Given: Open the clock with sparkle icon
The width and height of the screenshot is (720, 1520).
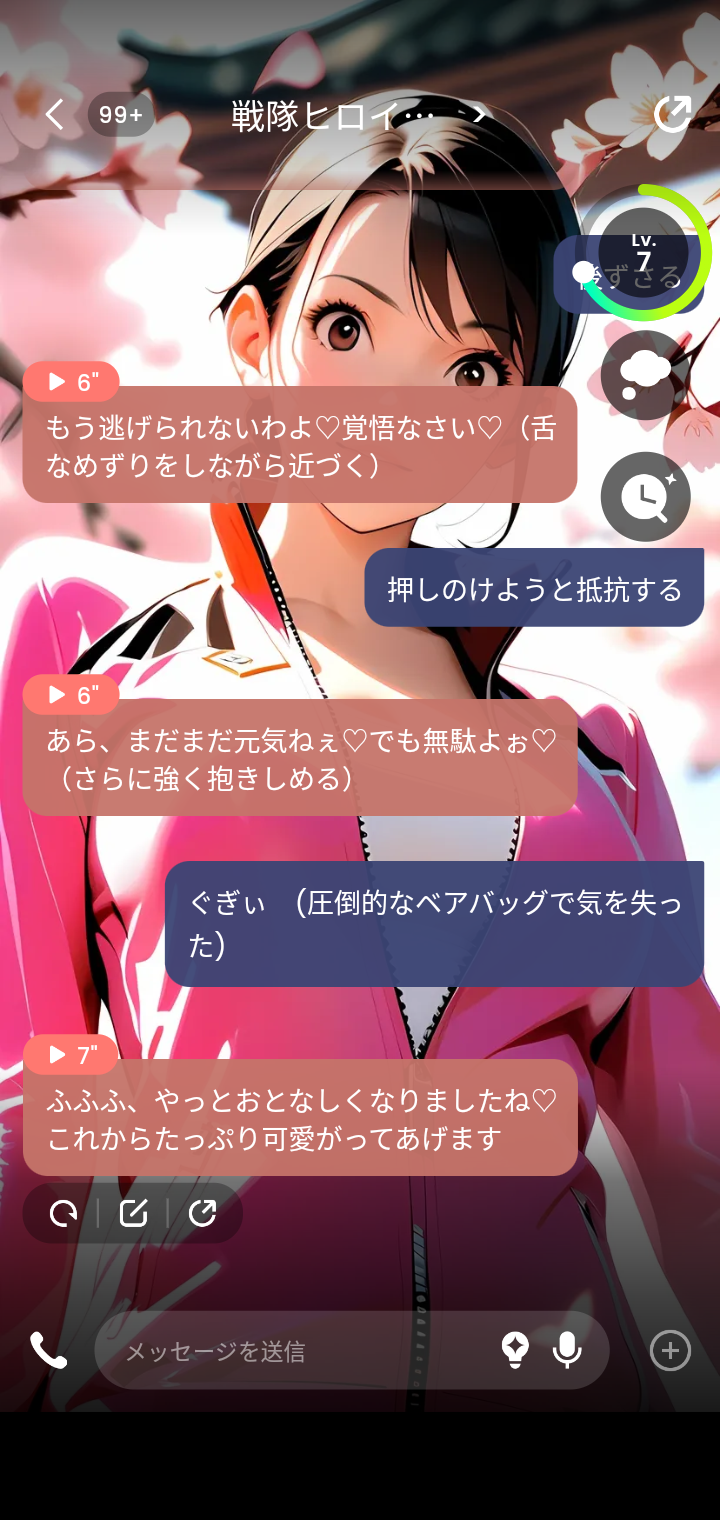Looking at the screenshot, I should pyautogui.click(x=645, y=497).
